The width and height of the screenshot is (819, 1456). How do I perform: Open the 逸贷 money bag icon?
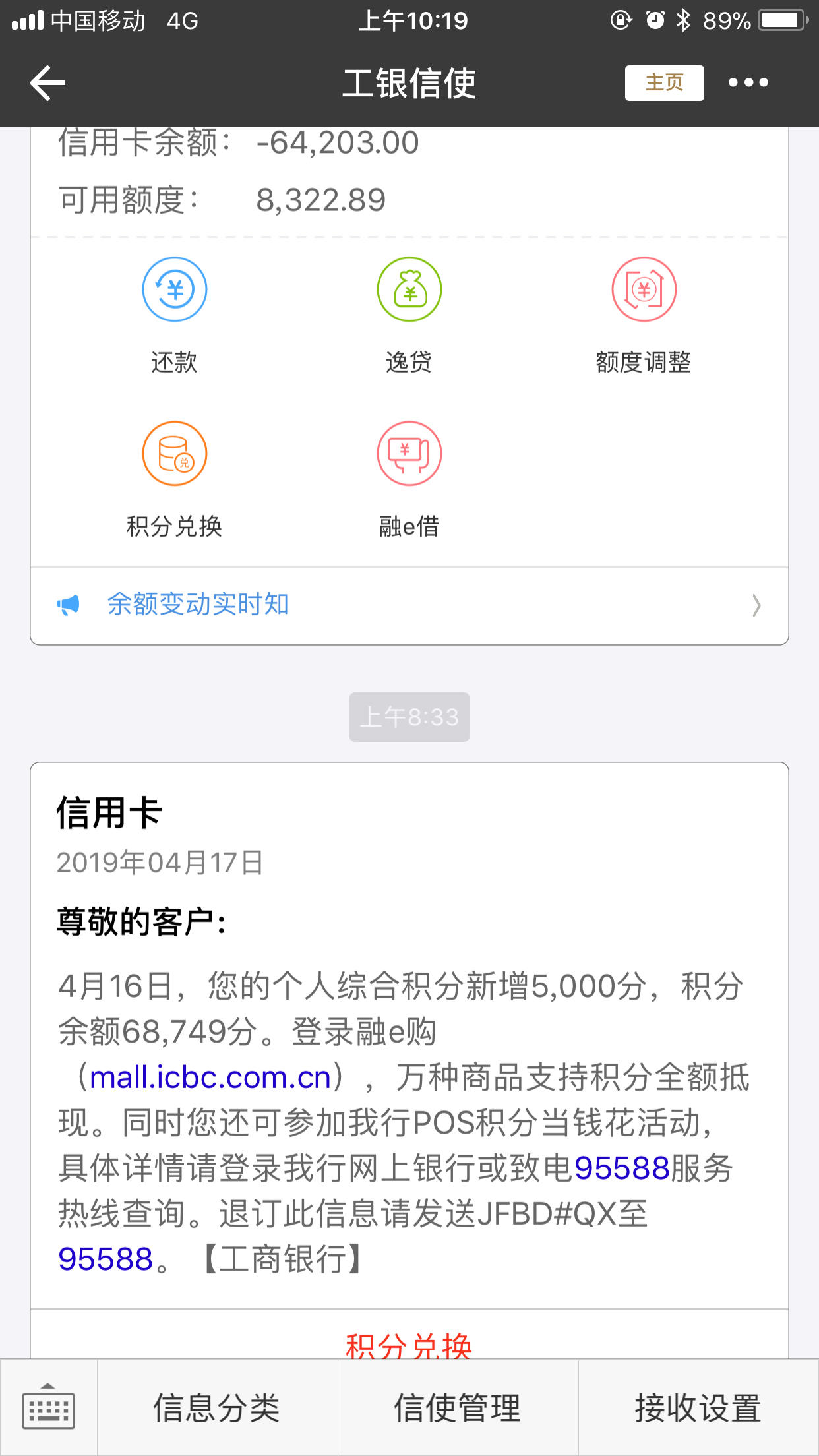click(x=409, y=289)
